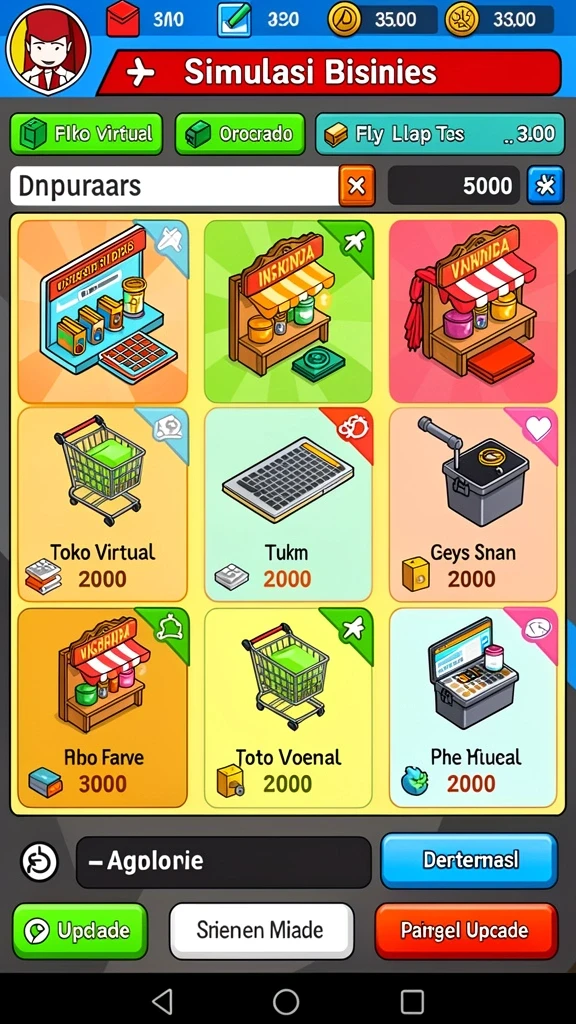Open the Geys Snan card
Image resolution: width=576 pixels, height=1024 pixels.
pos(473,504)
